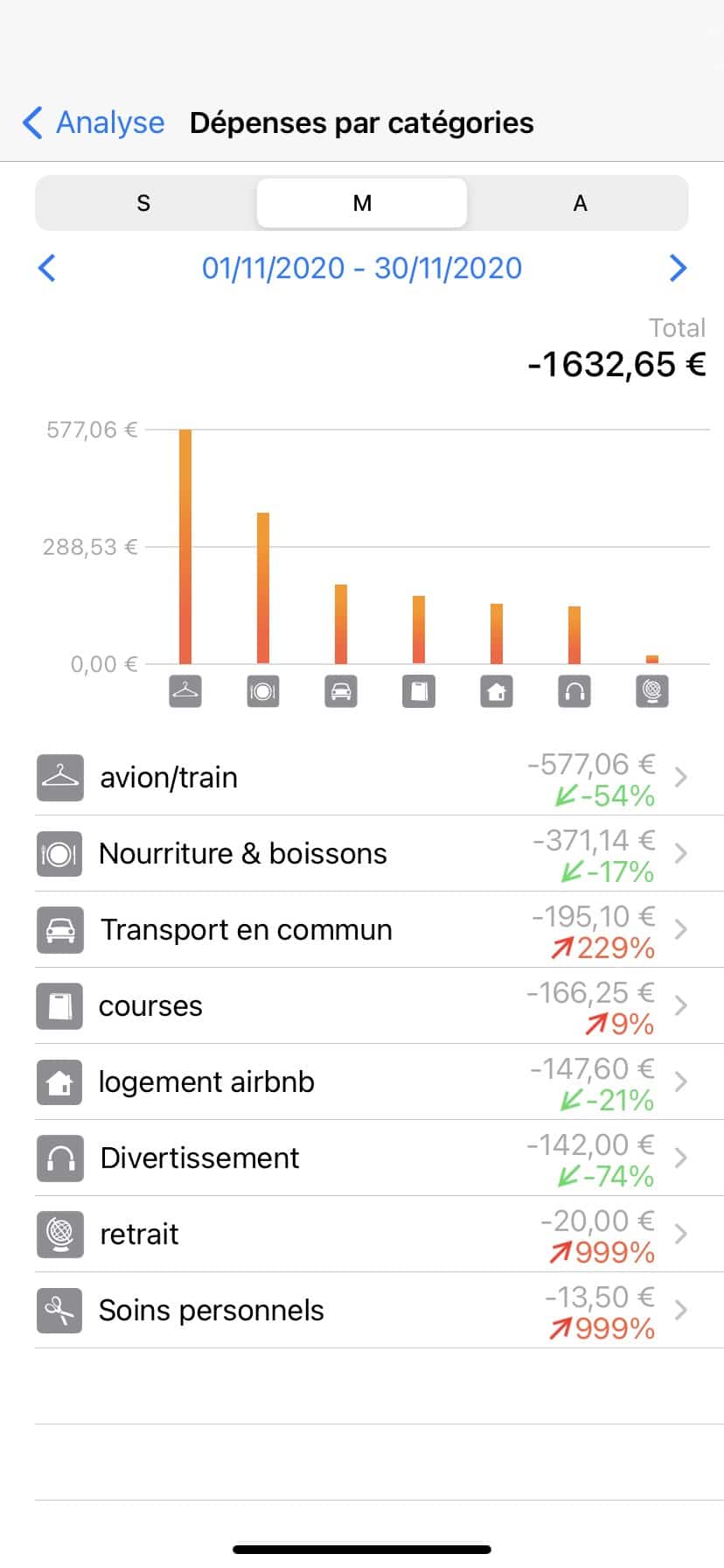724x1568 pixels.
Task: Go back to Analyse
Action: coord(94,122)
